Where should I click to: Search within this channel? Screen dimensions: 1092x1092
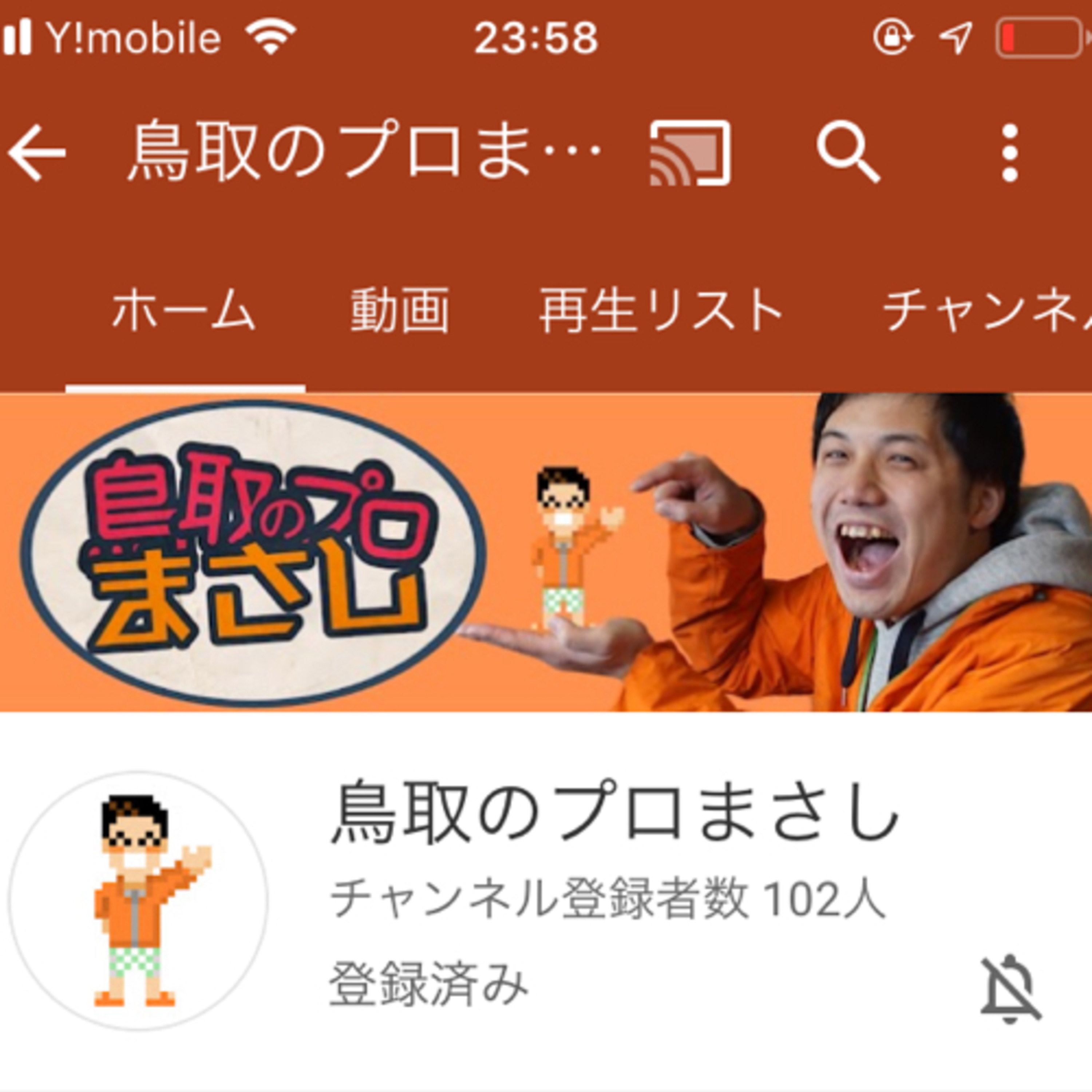click(x=848, y=151)
